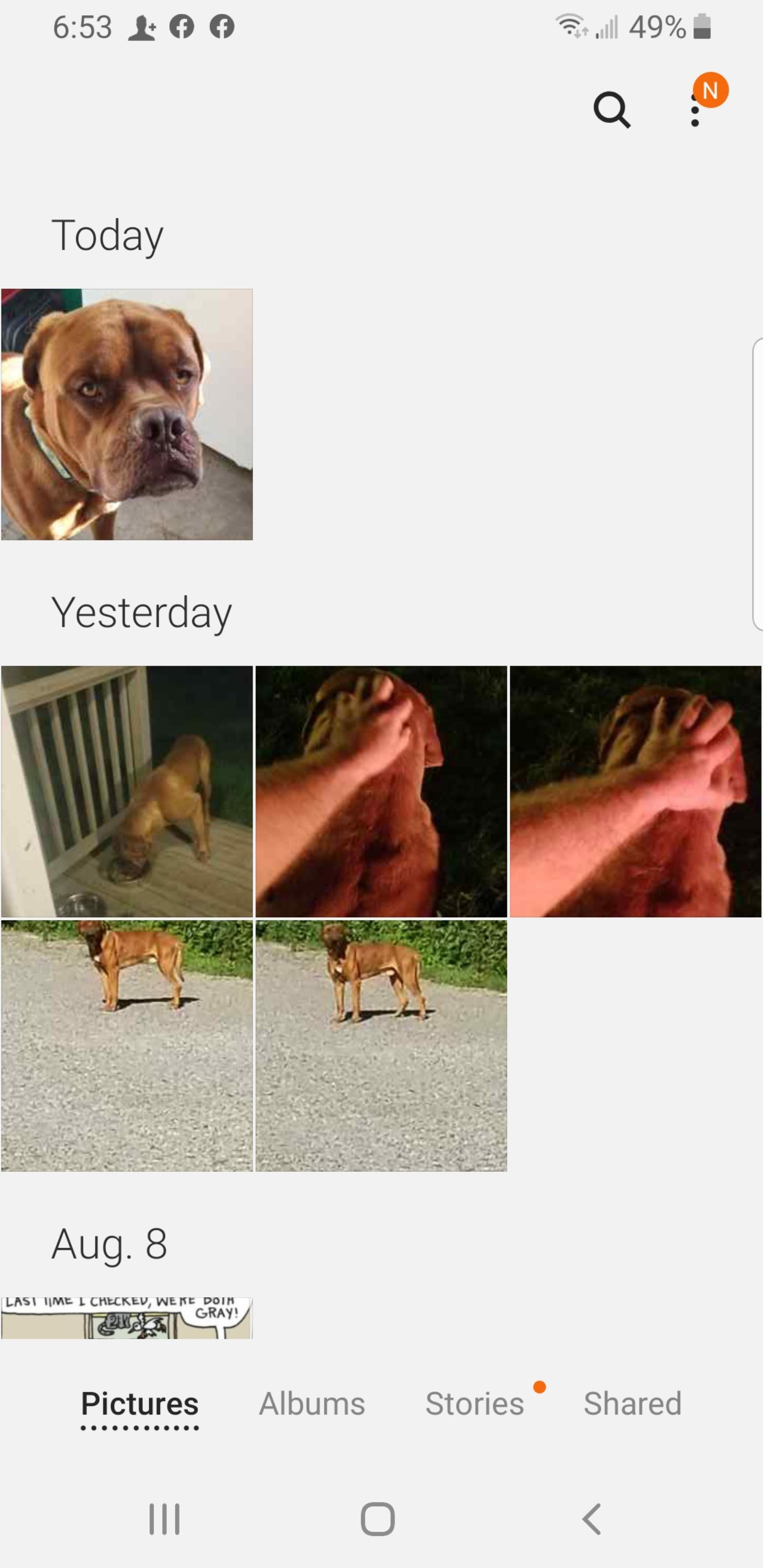Select the Pictures tab
The image size is (763, 1568).
pos(139,1404)
